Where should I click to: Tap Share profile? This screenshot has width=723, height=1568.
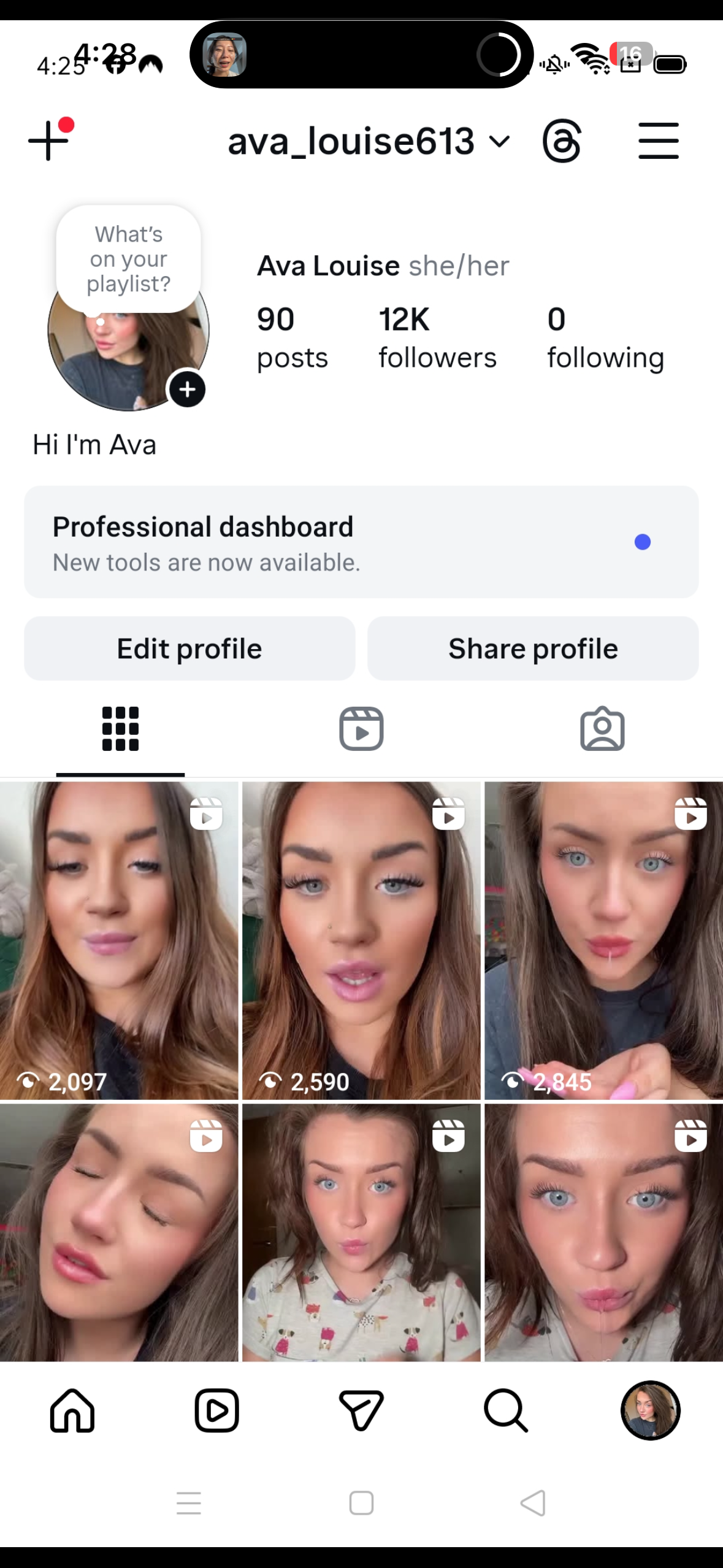(x=533, y=648)
